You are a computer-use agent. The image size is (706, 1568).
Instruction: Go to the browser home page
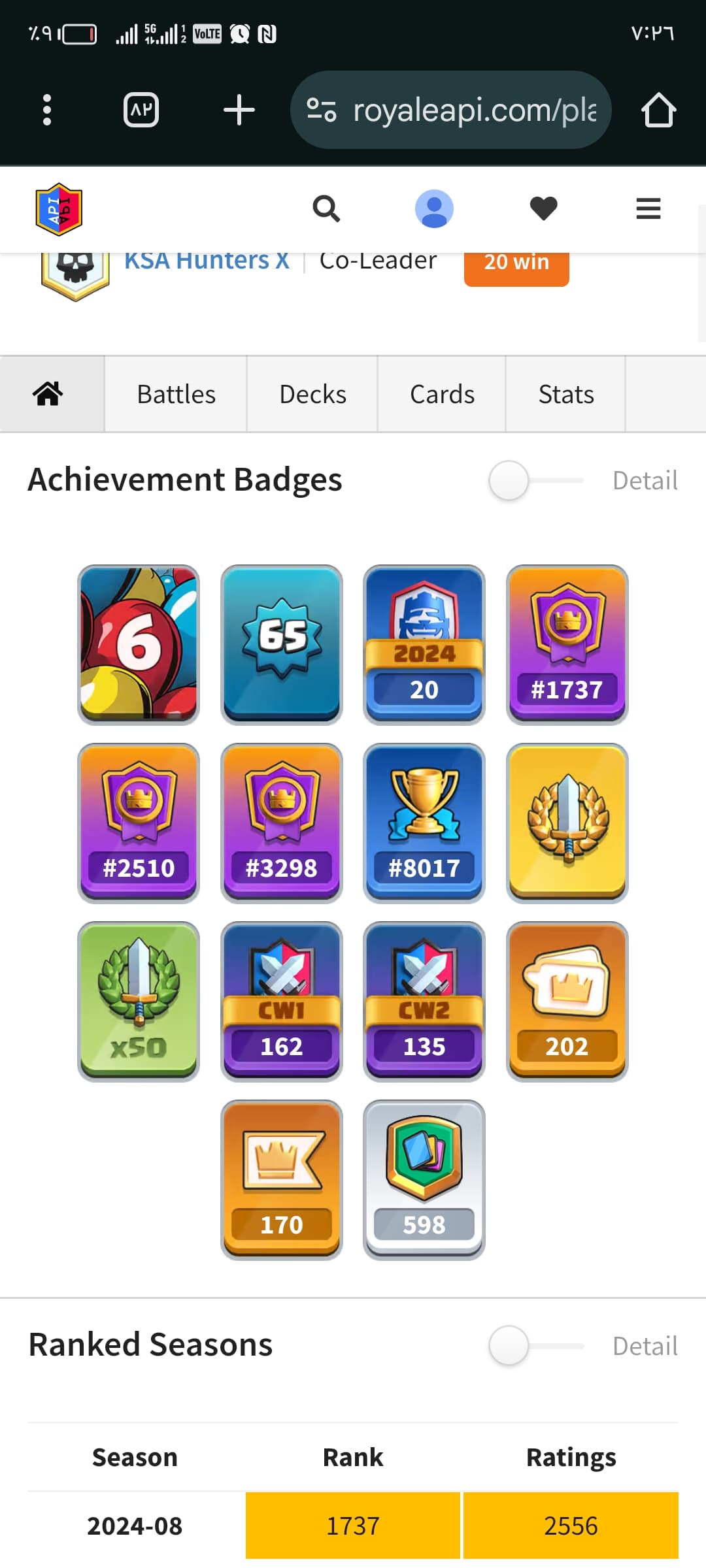pyautogui.click(x=658, y=110)
